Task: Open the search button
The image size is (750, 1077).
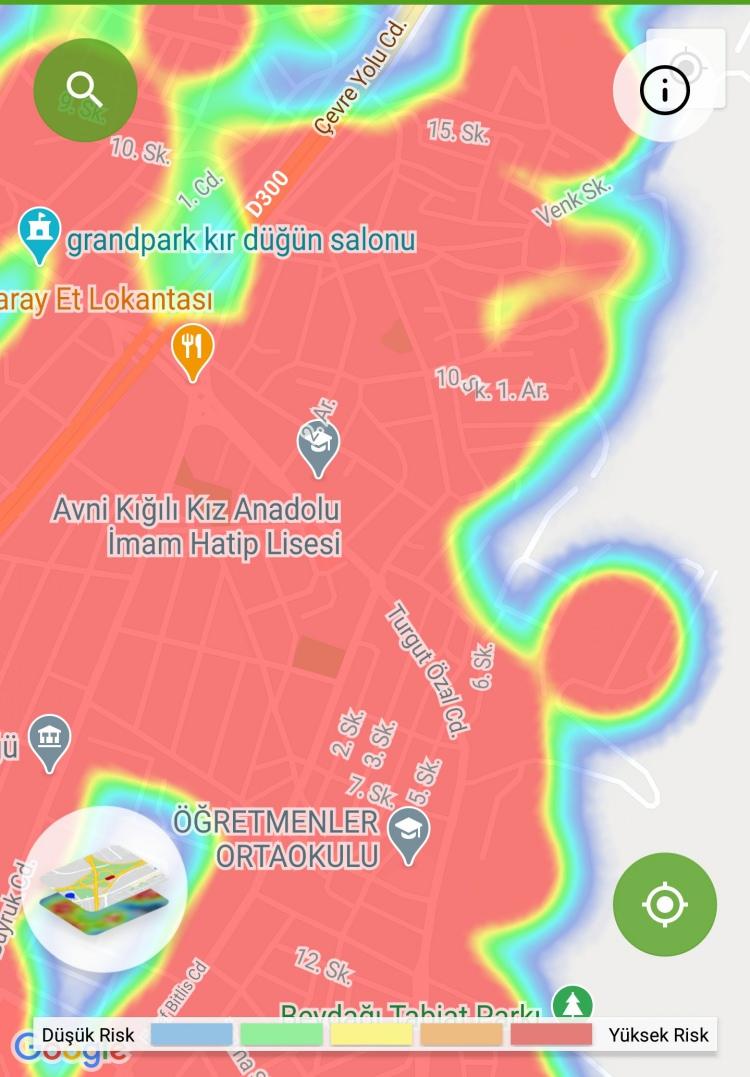Action: (x=85, y=90)
